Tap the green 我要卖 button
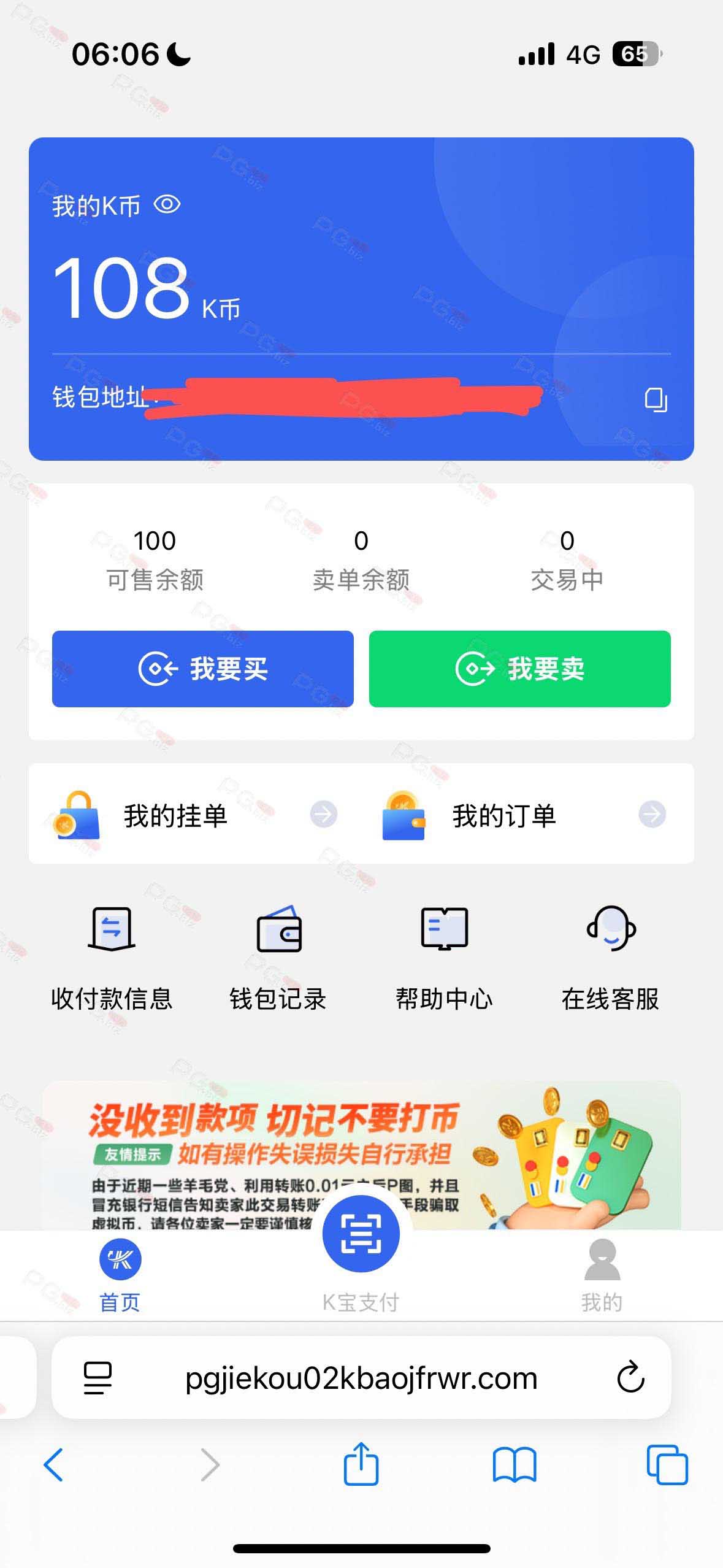This screenshot has height=1568, width=723. pyautogui.click(x=519, y=669)
